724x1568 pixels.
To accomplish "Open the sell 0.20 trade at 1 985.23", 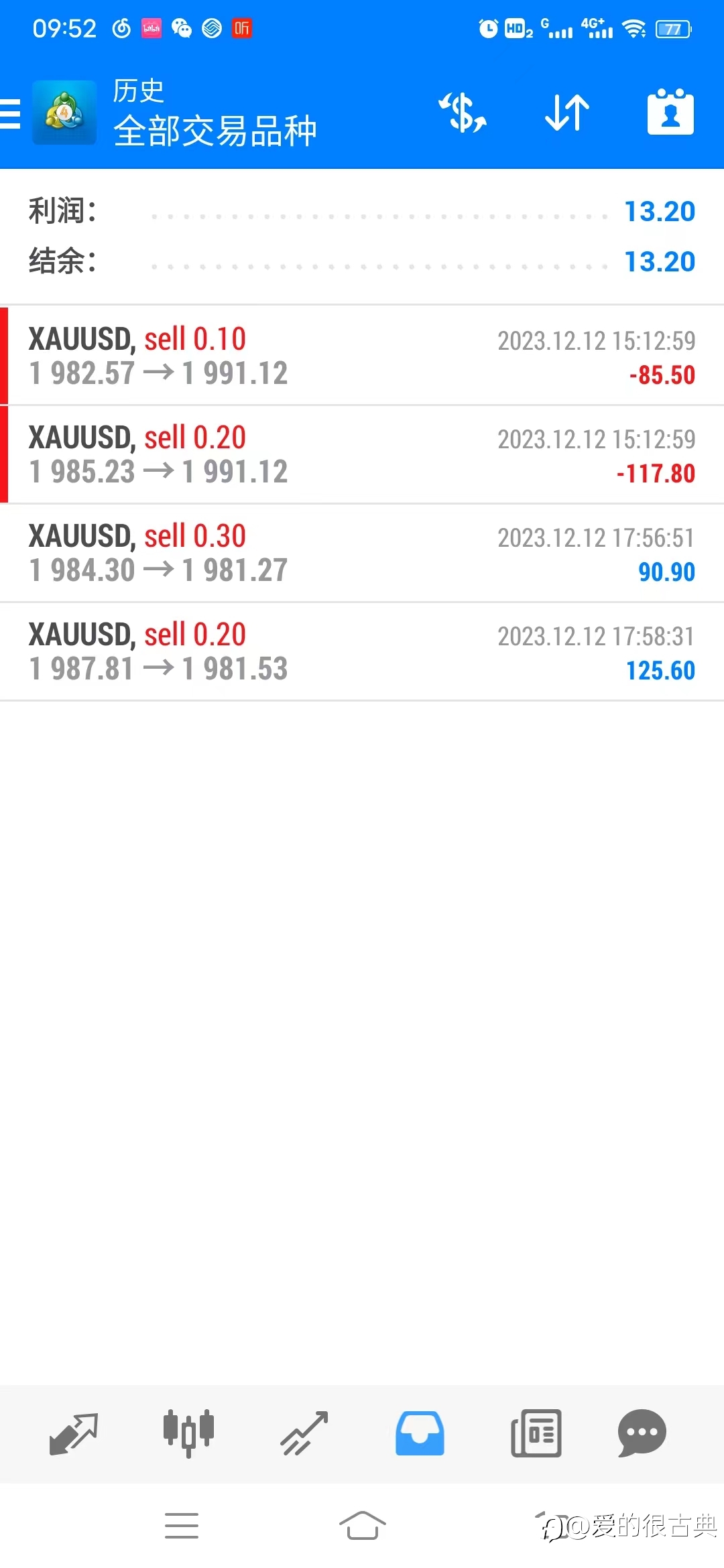I will (362, 454).
